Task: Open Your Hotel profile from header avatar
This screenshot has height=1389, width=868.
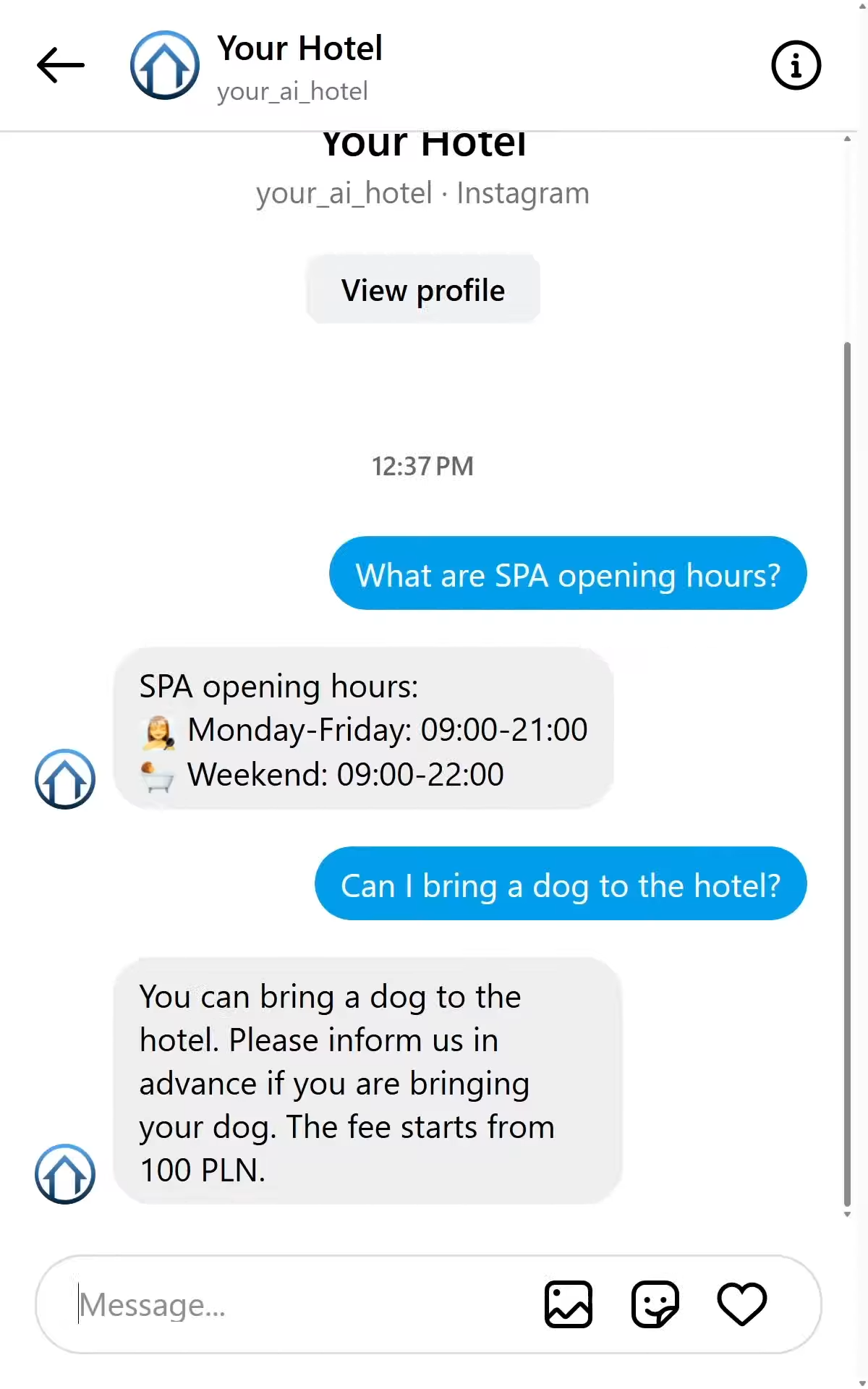Action: point(165,65)
